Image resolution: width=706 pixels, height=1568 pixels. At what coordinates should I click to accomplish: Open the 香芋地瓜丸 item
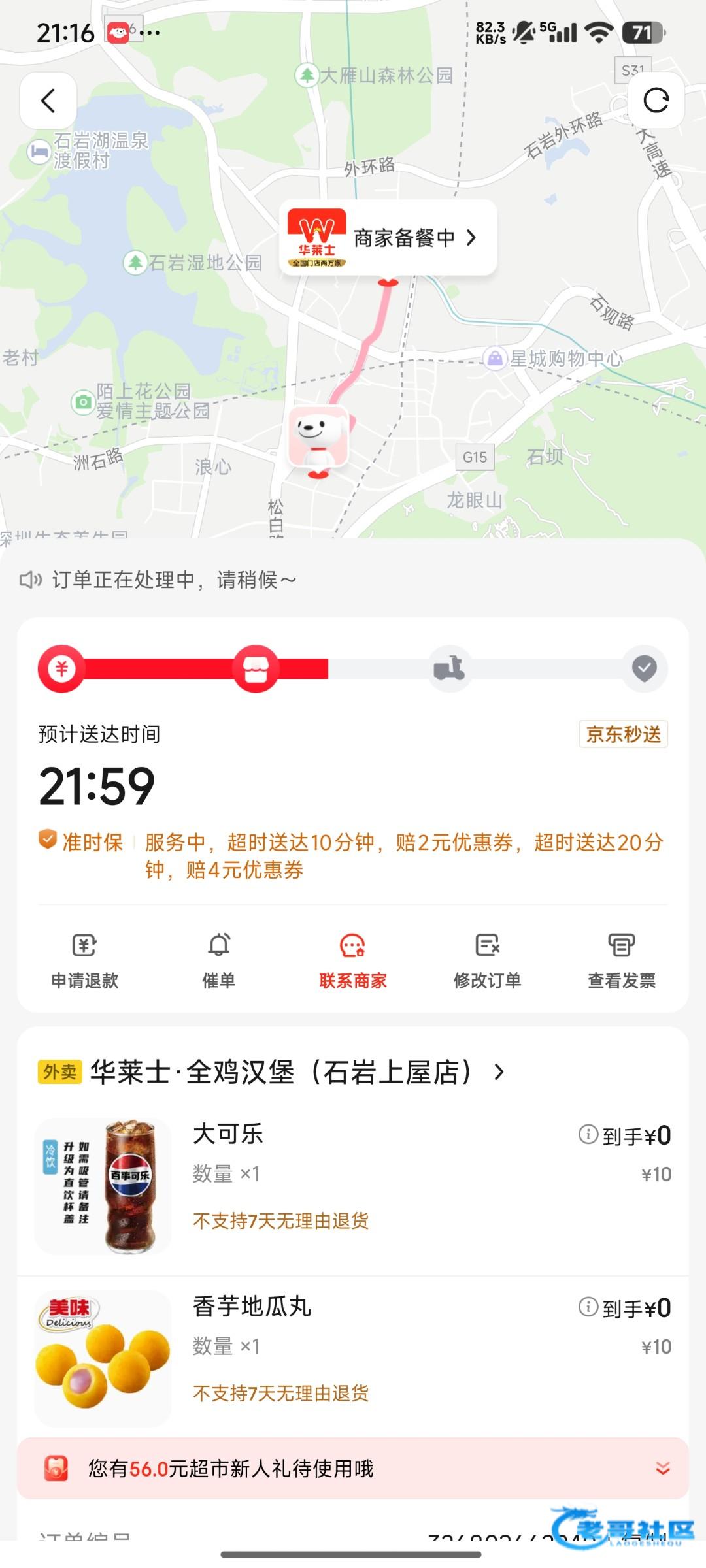(x=252, y=1307)
